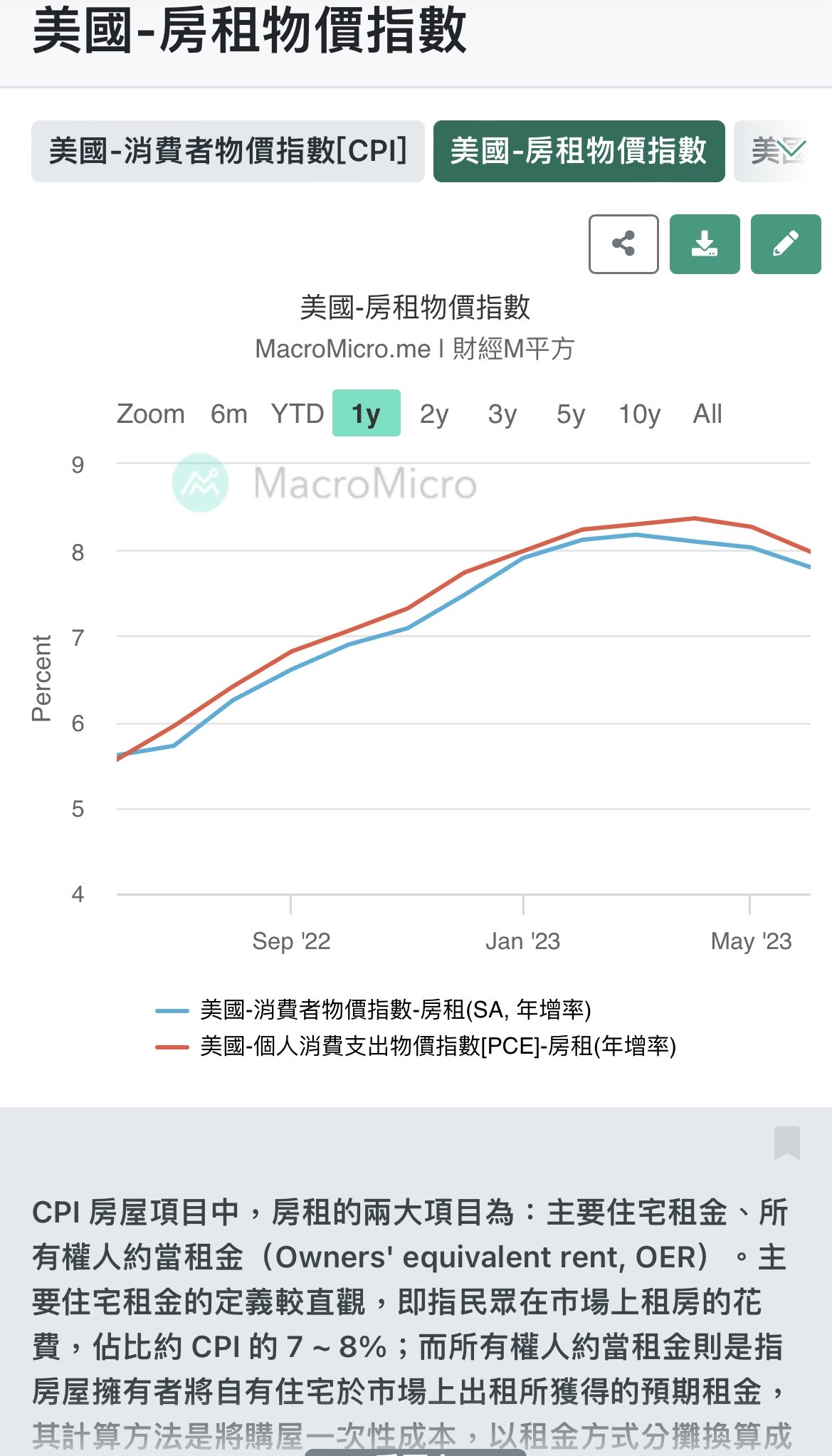Image resolution: width=832 pixels, height=1456 pixels.
Task: Show 5y of chart data
Action: click(571, 414)
